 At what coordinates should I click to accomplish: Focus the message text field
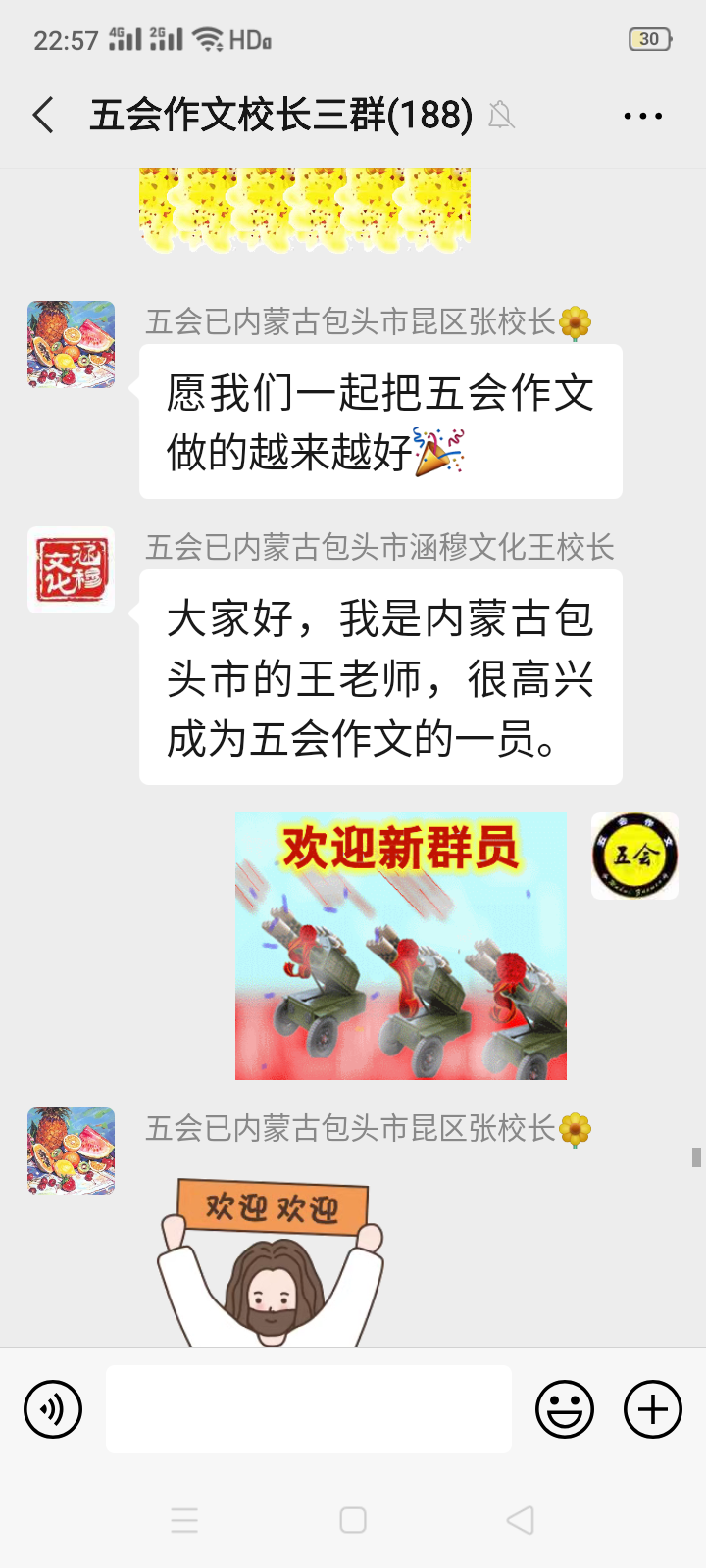[308, 1409]
